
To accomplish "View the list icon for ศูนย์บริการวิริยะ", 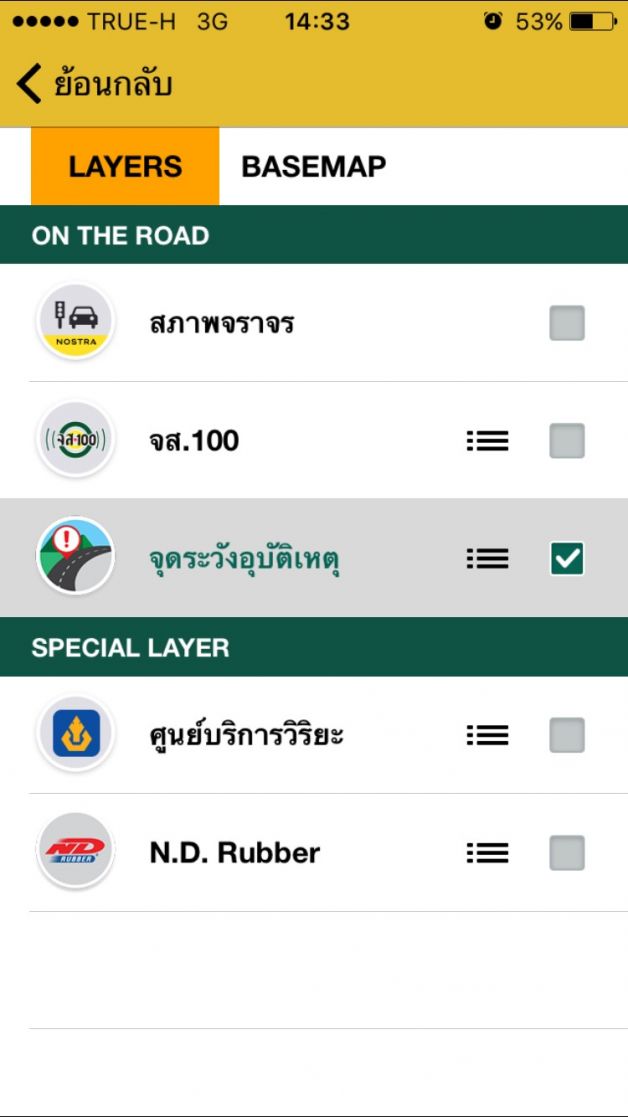I will pyautogui.click(x=487, y=735).
